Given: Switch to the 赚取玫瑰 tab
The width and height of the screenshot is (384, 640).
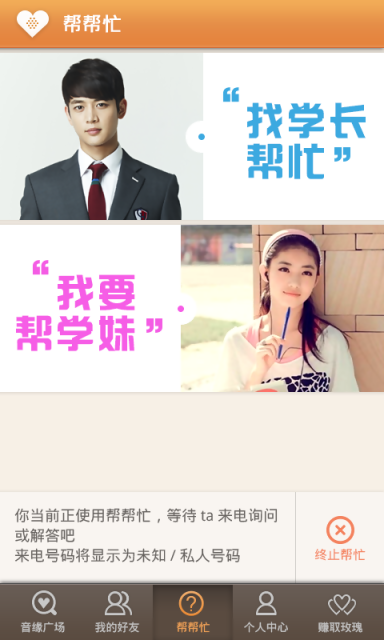Looking at the screenshot, I should click(x=341, y=612).
